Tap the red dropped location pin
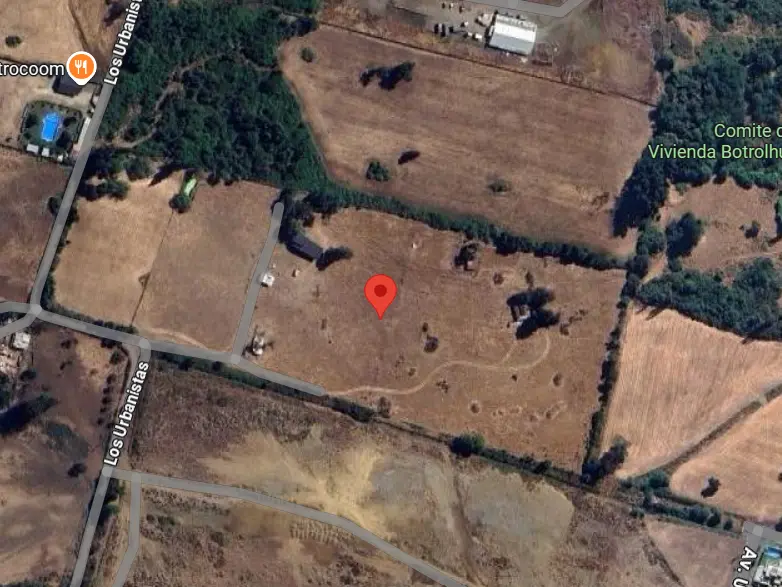782x587 pixels. point(380,293)
